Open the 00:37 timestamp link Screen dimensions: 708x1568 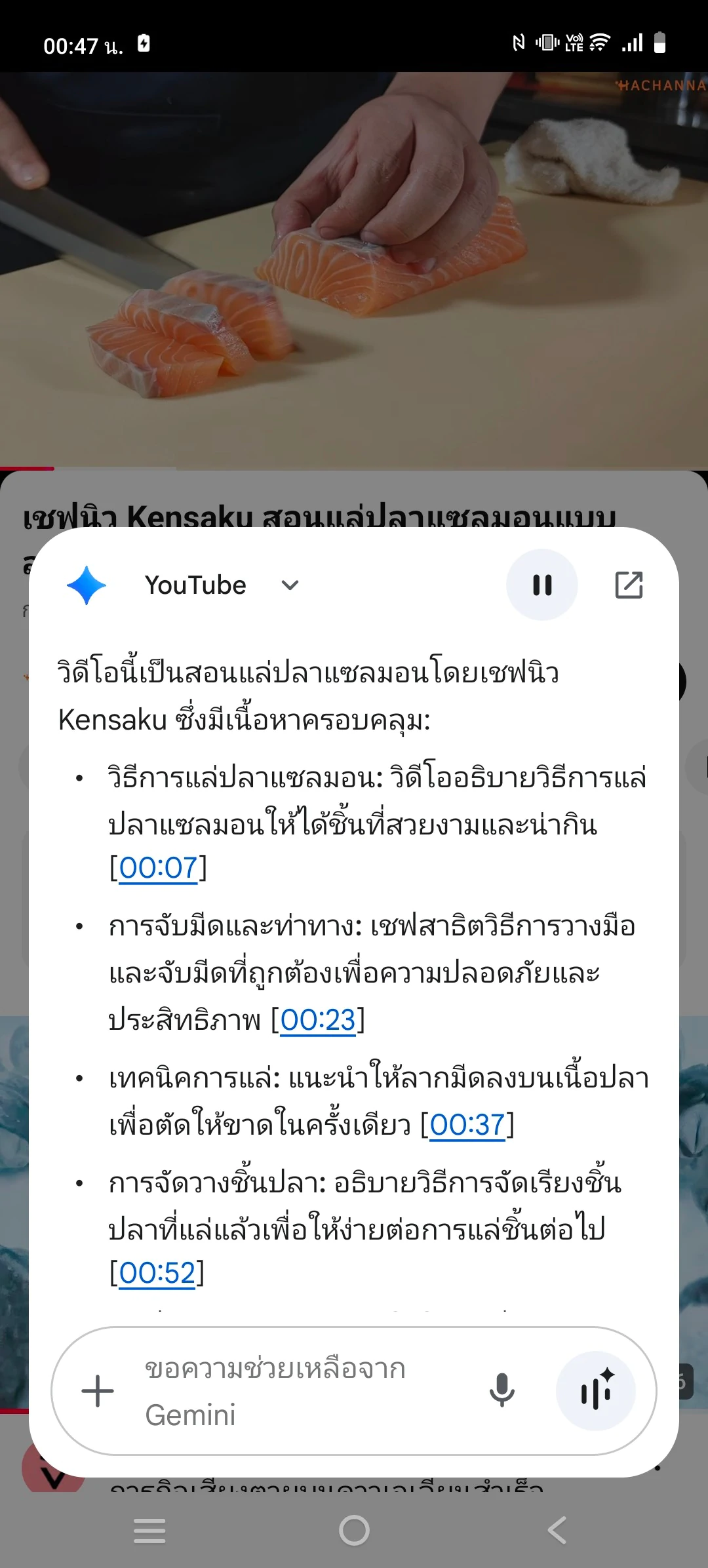tap(467, 1125)
